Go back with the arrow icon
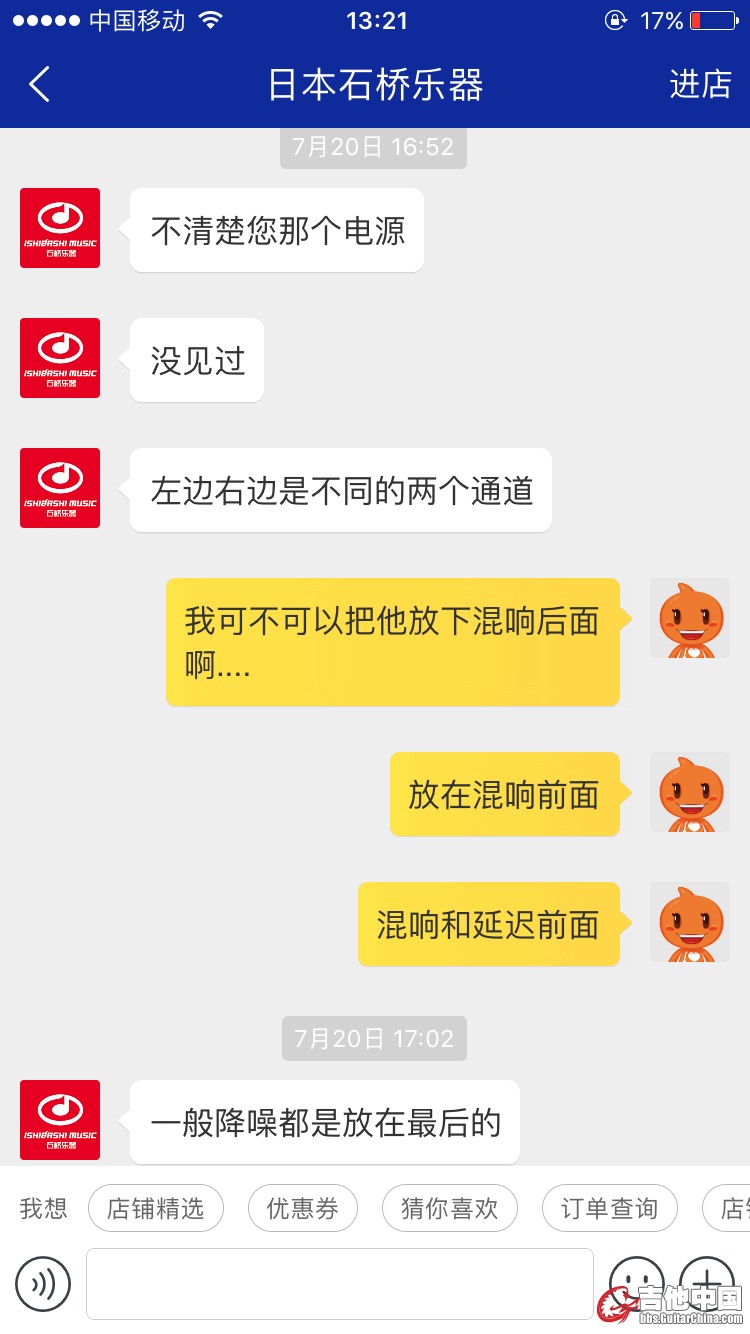Image resolution: width=750 pixels, height=1334 pixels. coord(39,85)
